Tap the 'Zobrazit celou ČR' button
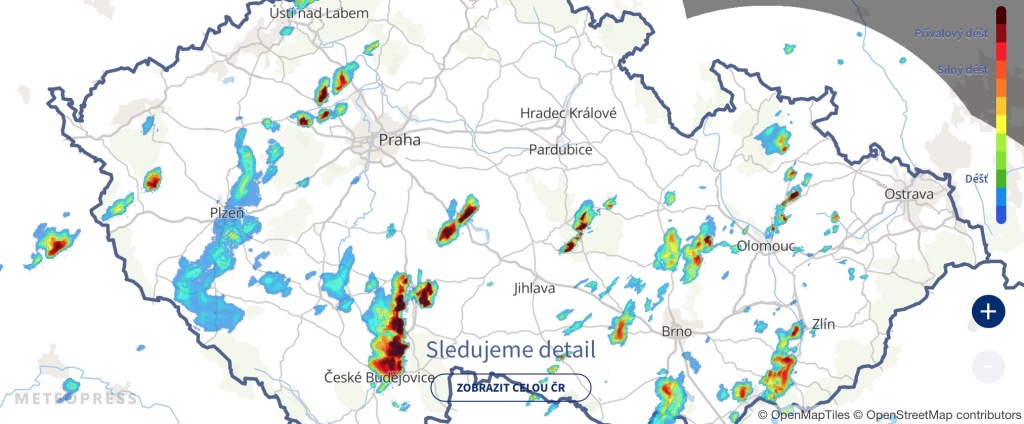Image resolution: width=1024 pixels, height=424 pixels. pyautogui.click(x=510, y=387)
